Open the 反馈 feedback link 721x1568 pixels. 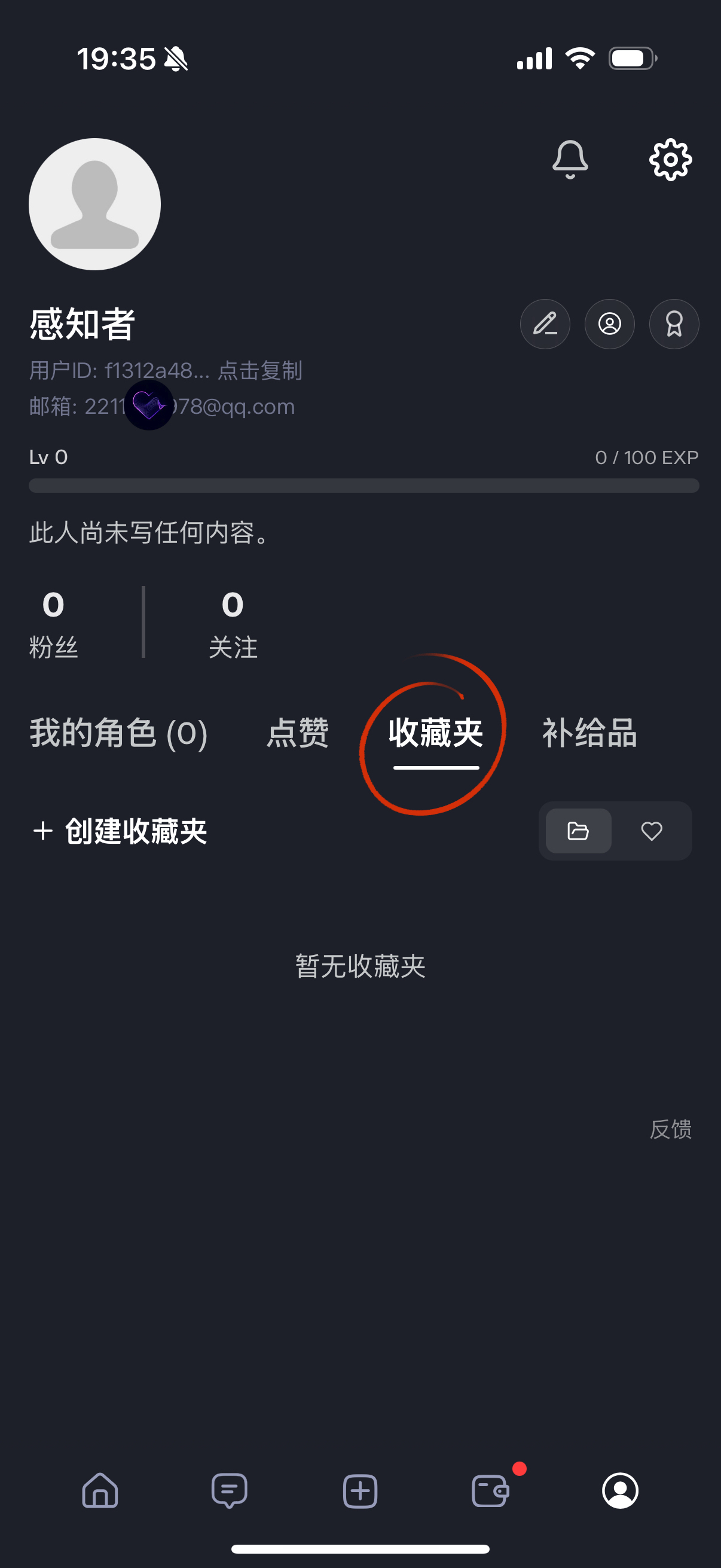[670, 1129]
